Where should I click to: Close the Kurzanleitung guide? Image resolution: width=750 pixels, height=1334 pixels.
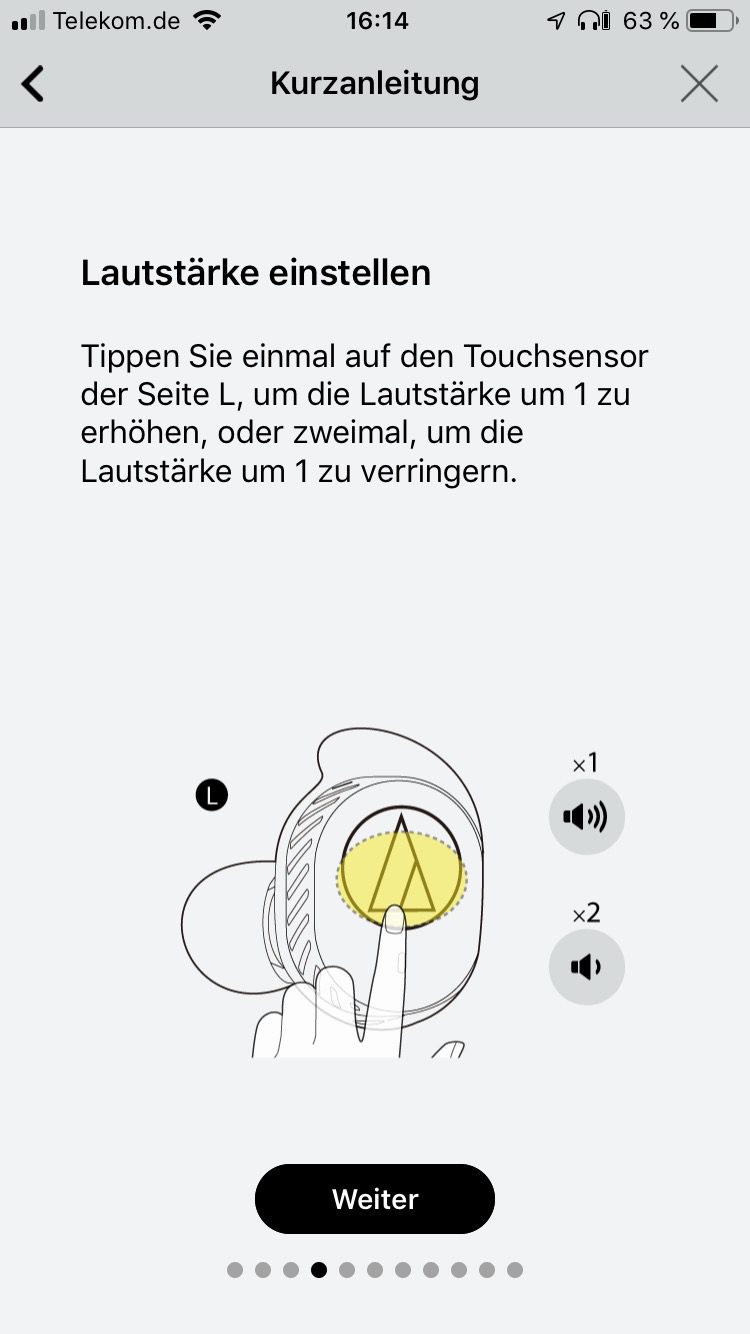tap(699, 84)
